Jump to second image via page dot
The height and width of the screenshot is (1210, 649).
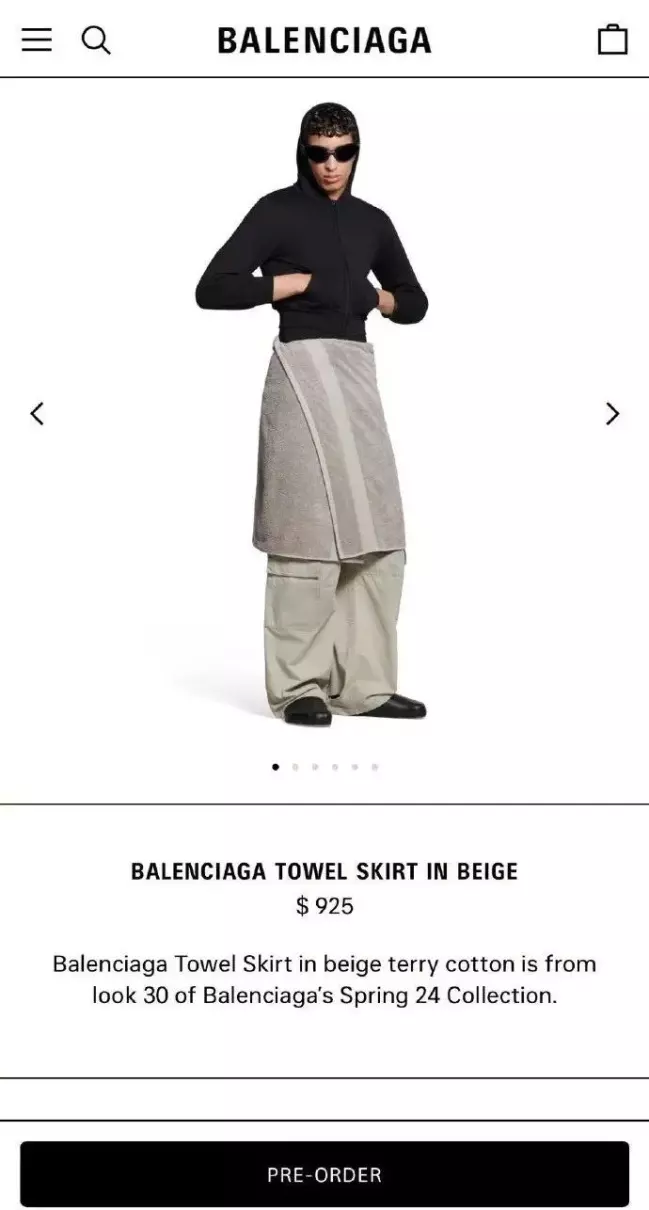pos(295,767)
